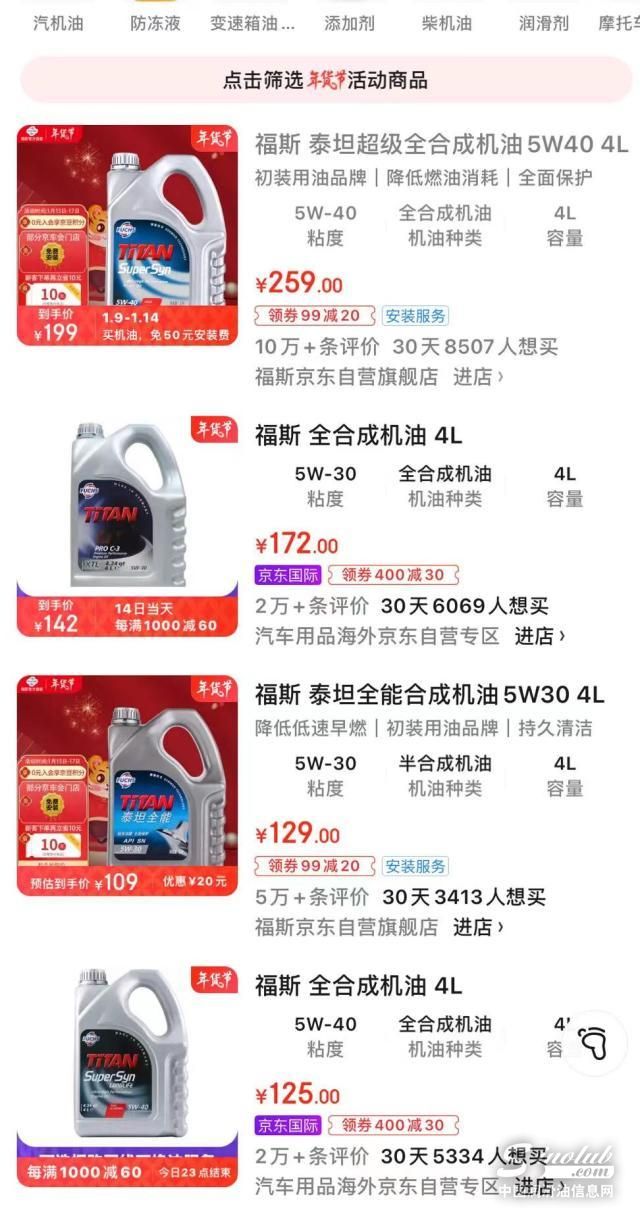Image resolution: width=640 pixels, height=1214 pixels.
Task: Enter the store under 泰坦全能合成机油 5W30 listing
Action: click(478, 926)
